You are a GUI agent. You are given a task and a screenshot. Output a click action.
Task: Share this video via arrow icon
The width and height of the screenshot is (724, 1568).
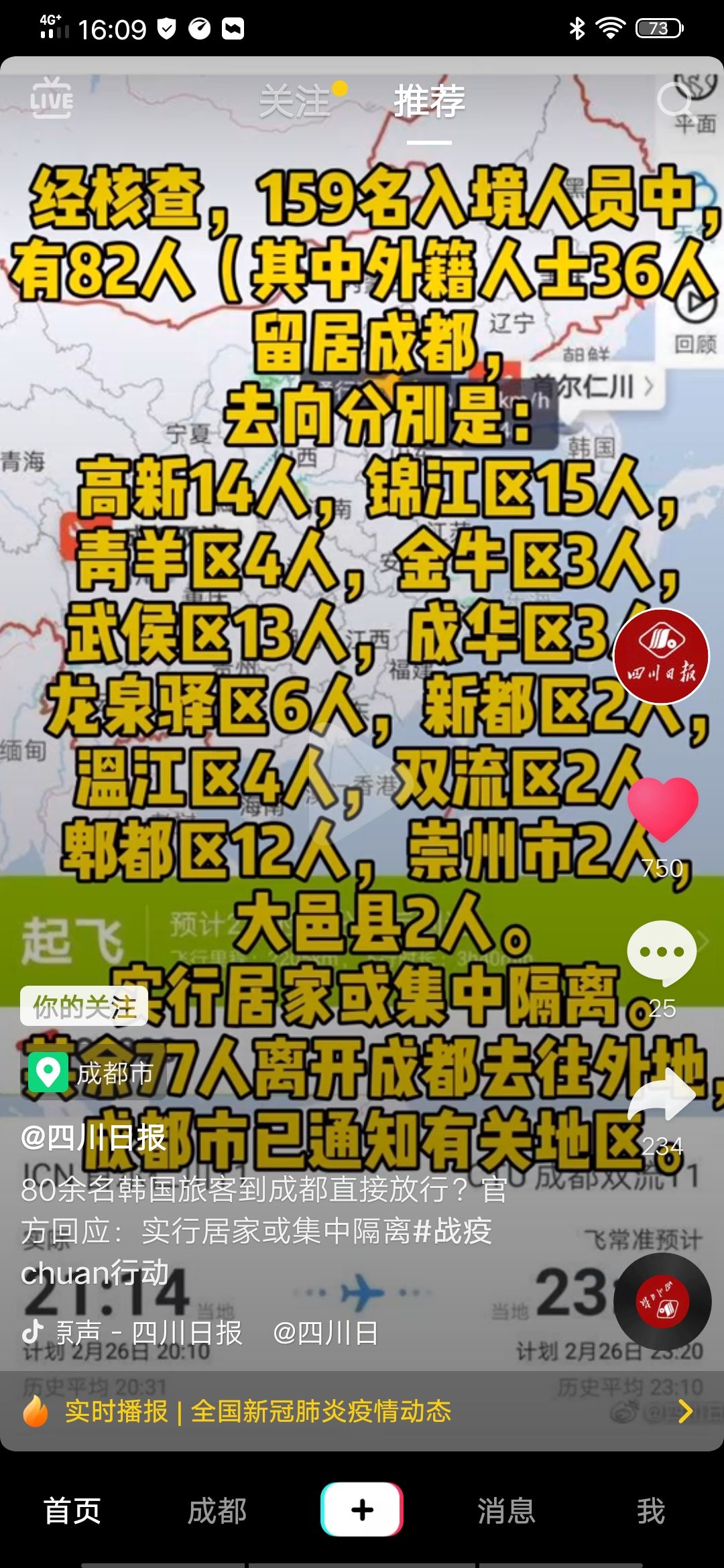coord(662,1096)
